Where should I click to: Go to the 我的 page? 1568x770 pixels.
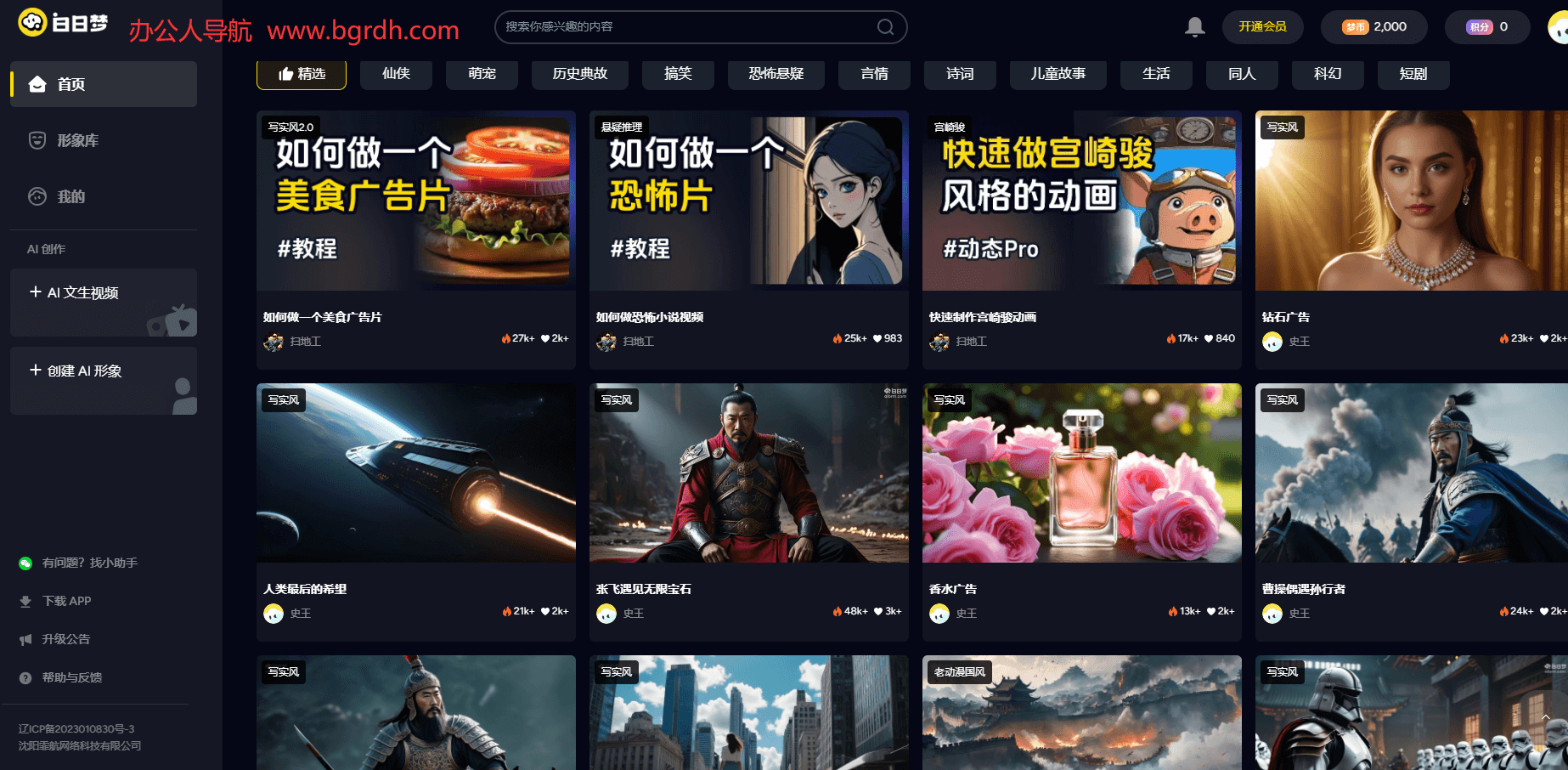[71, 196]
